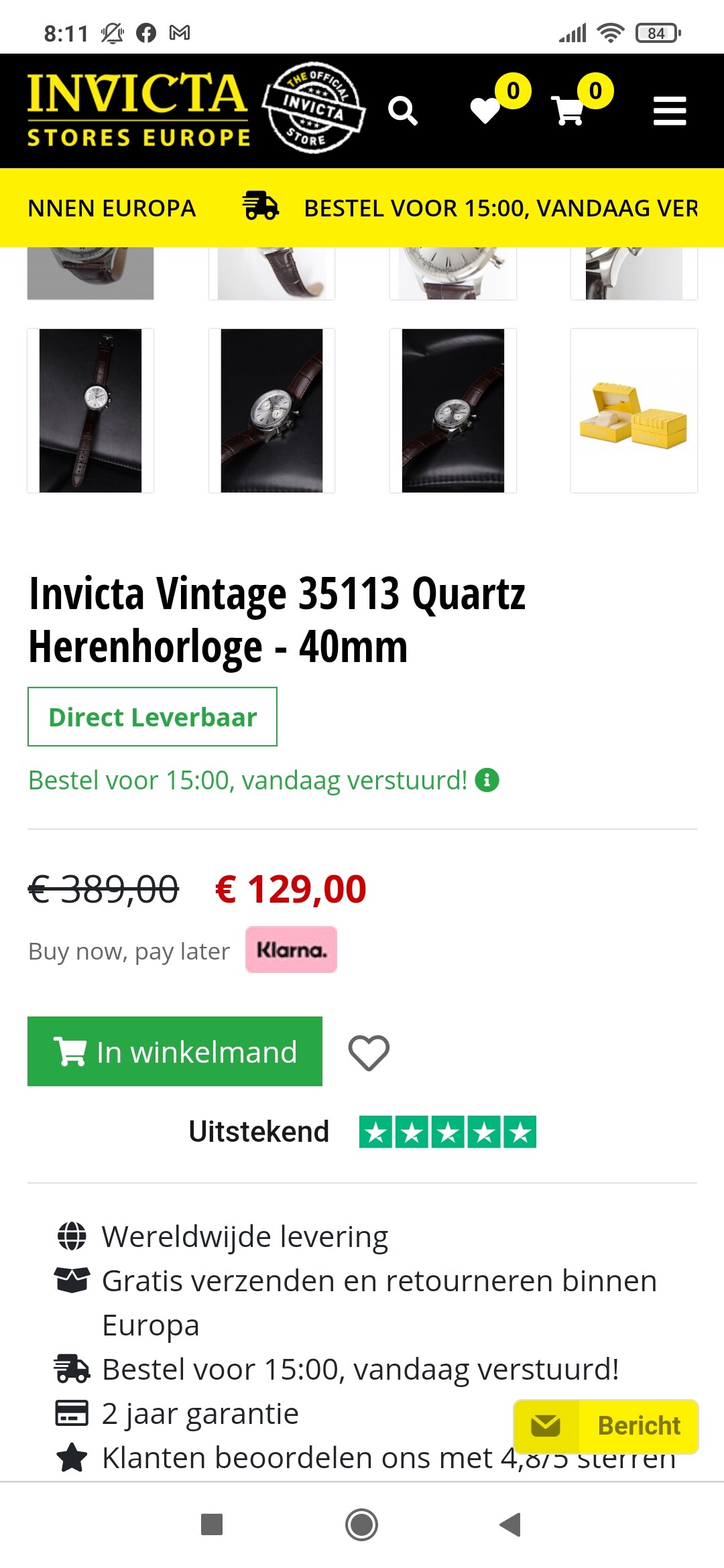Image resolution: width=724 pixels, height=1568 pixels.
Task: Open the search magnifier in the header
Action: (403, 111)
